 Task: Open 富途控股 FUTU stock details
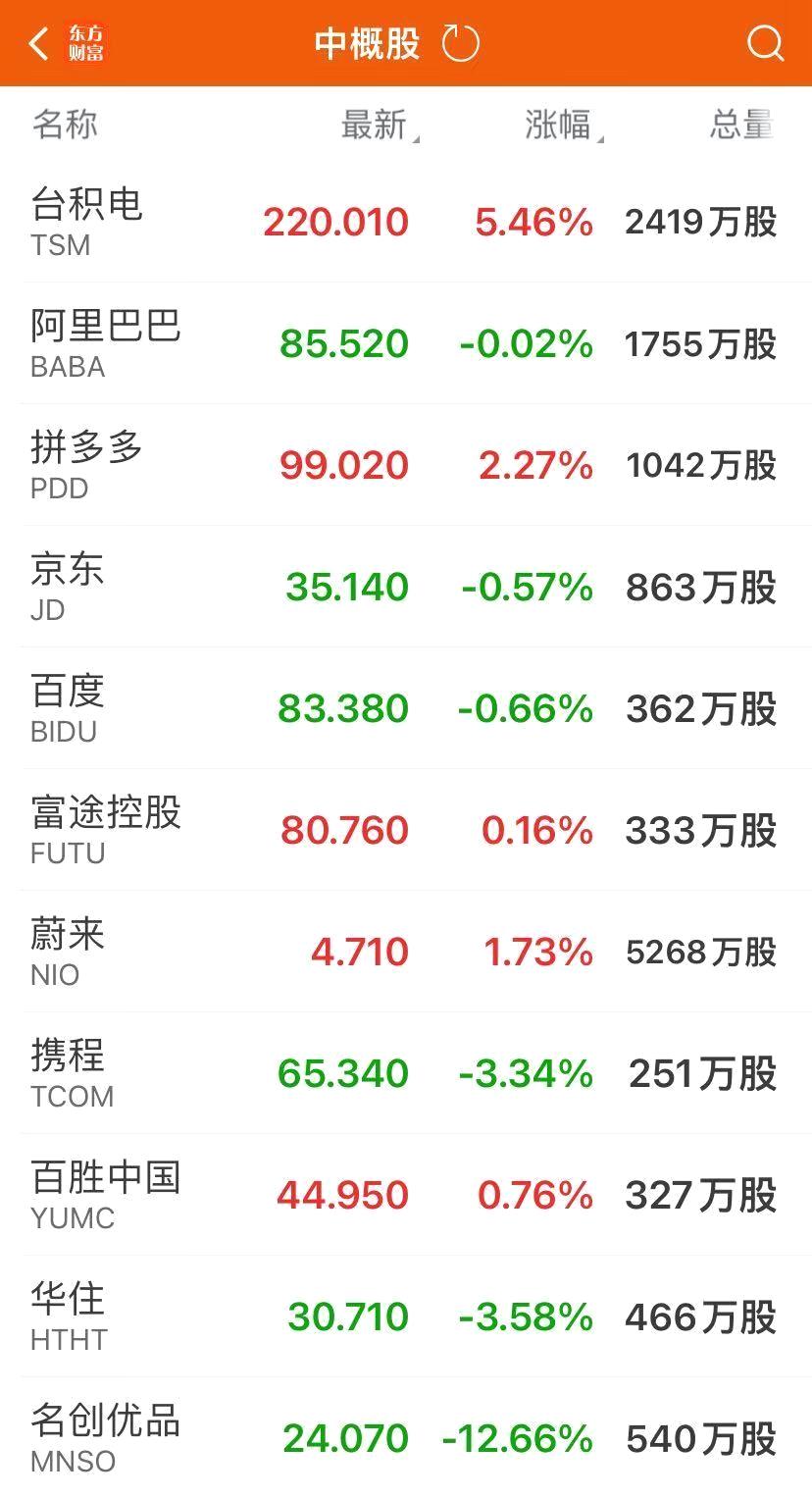406,830
